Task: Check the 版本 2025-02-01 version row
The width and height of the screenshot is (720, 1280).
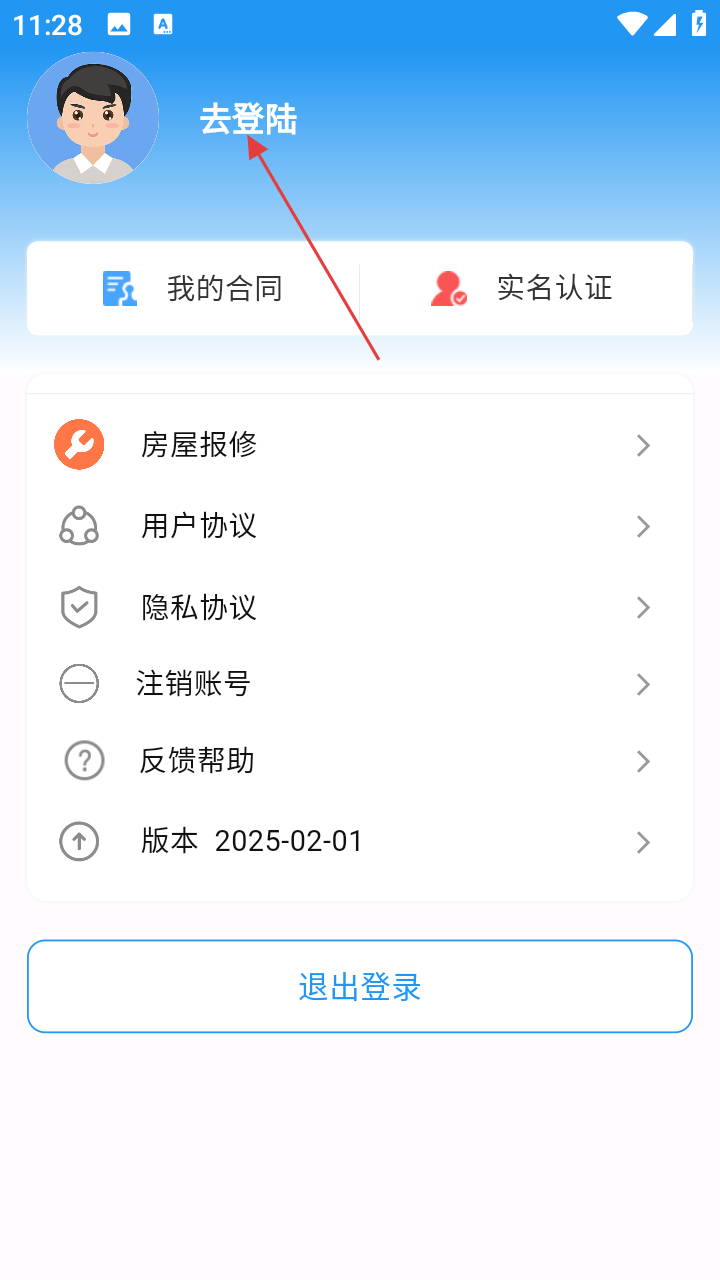Action: pyautogui.click(x=360, y=842)
